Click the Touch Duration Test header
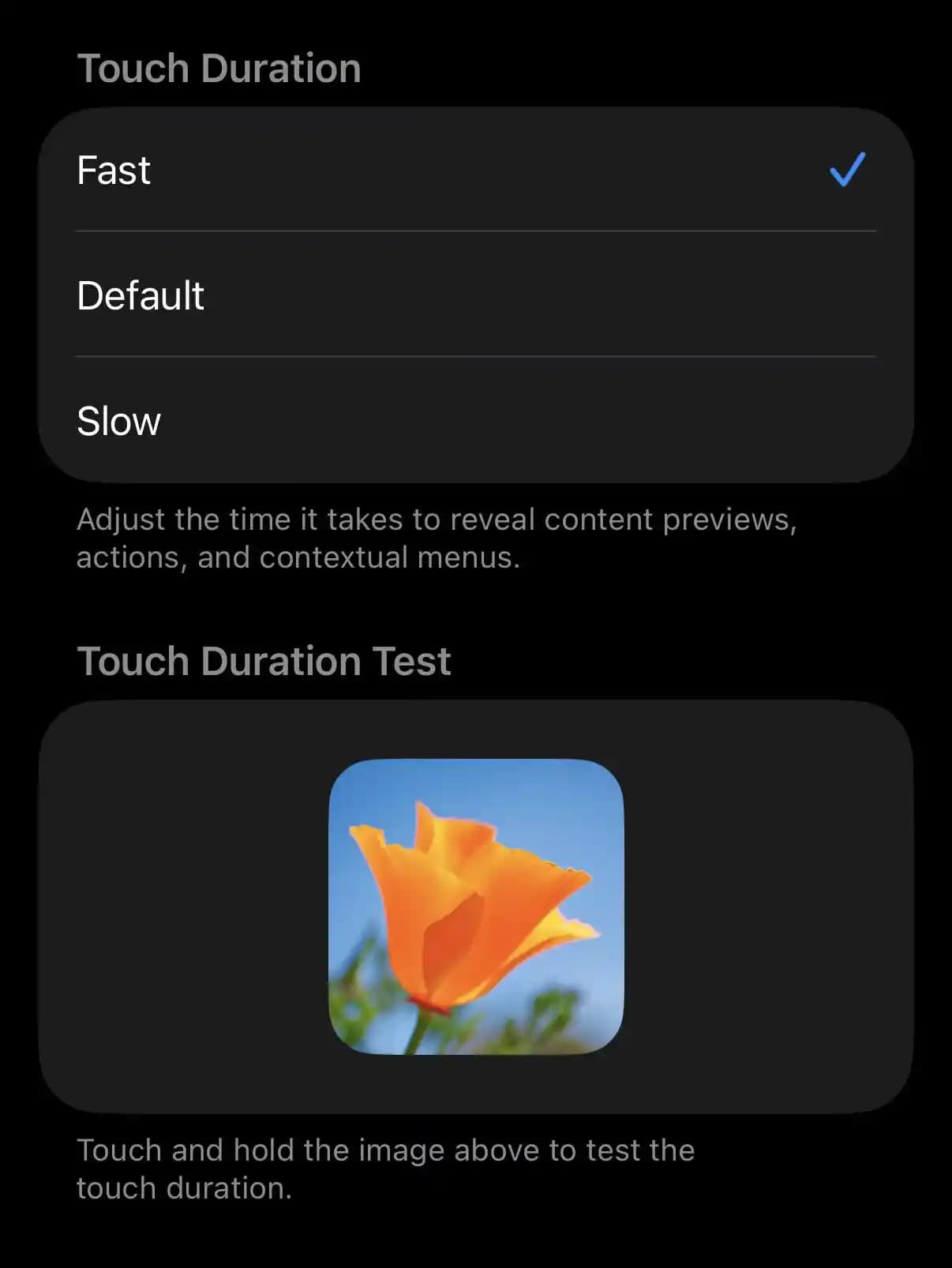 pos(264,660)
